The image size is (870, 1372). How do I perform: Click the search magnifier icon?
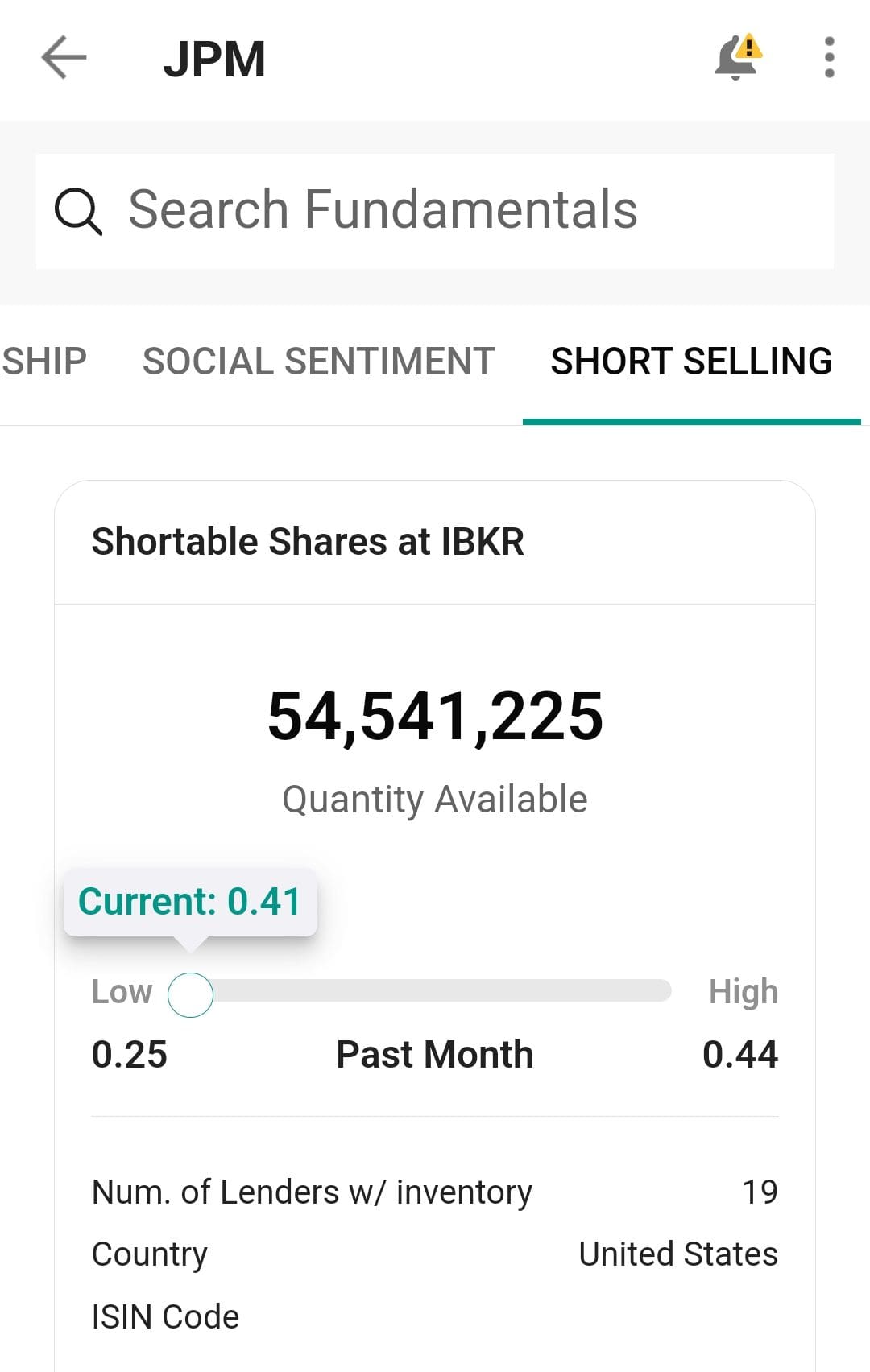[x=78, y=211]
